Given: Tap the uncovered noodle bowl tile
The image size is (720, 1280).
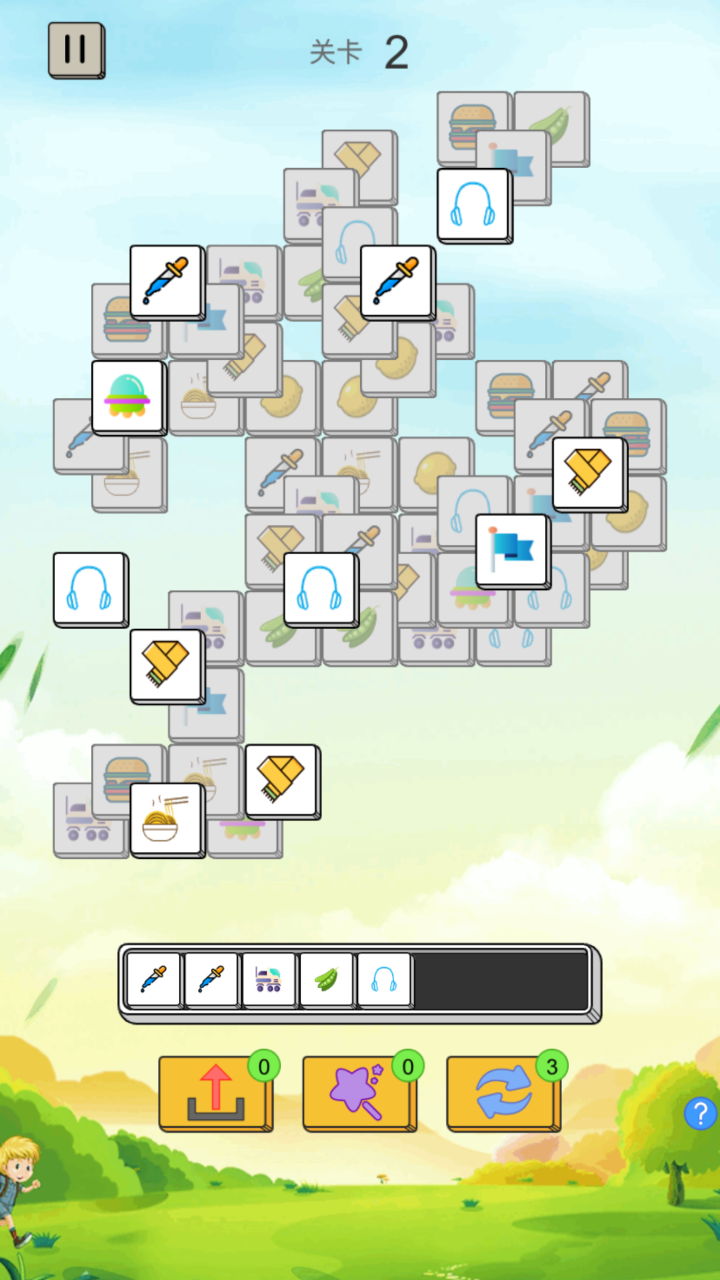Looking at the screenshot, I should click(x=166, y=819).
